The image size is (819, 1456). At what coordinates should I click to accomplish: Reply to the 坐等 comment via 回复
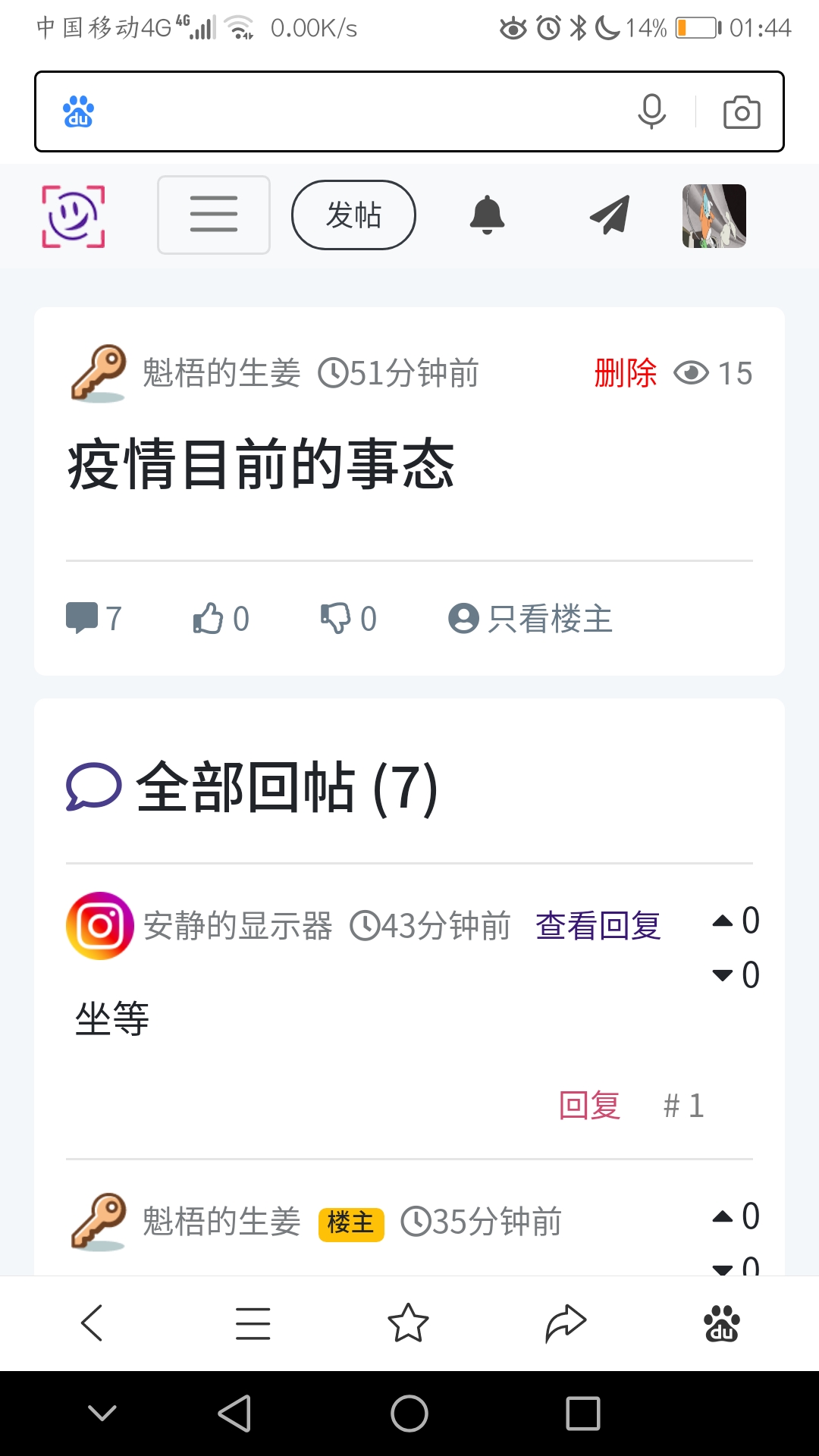coord(589,1106)
